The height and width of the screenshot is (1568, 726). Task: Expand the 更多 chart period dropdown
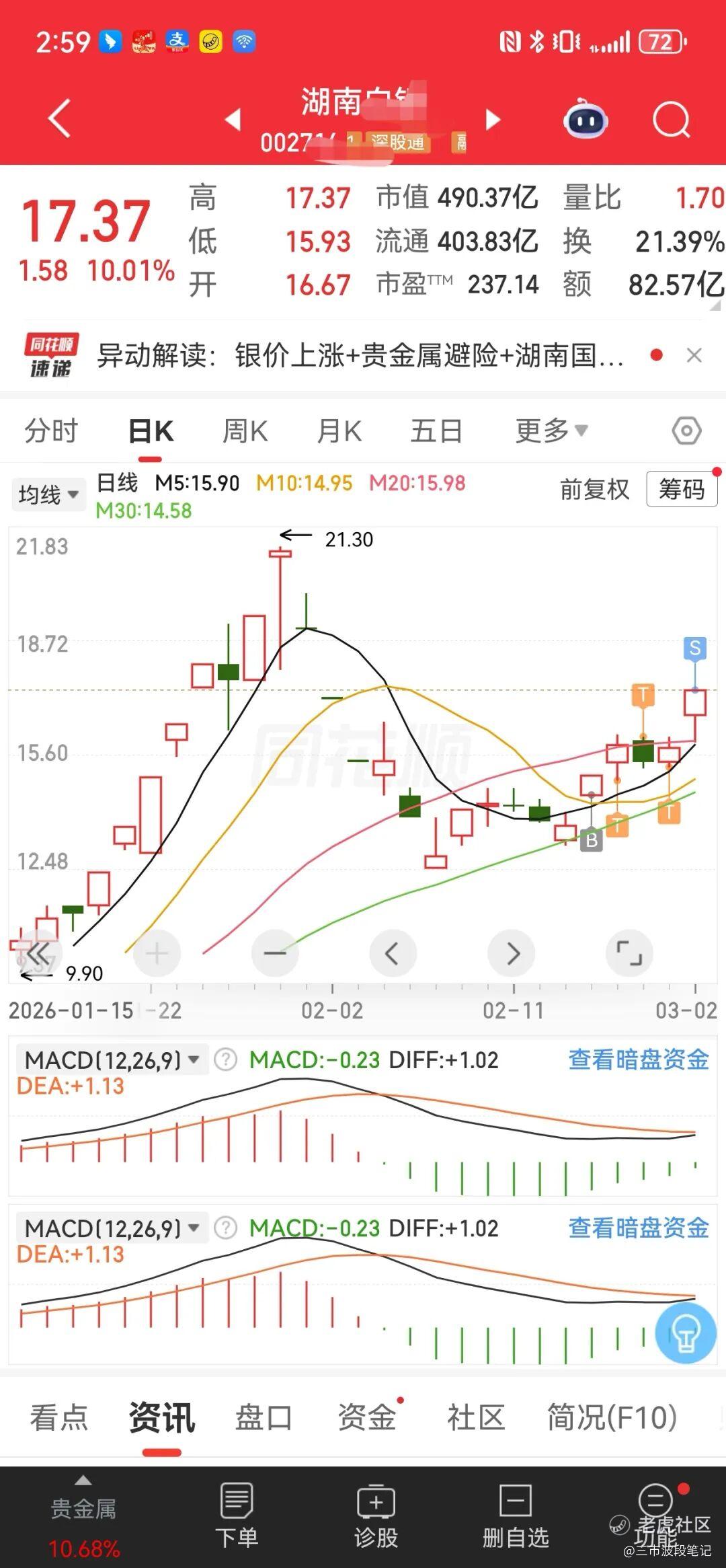pos(551,431)
